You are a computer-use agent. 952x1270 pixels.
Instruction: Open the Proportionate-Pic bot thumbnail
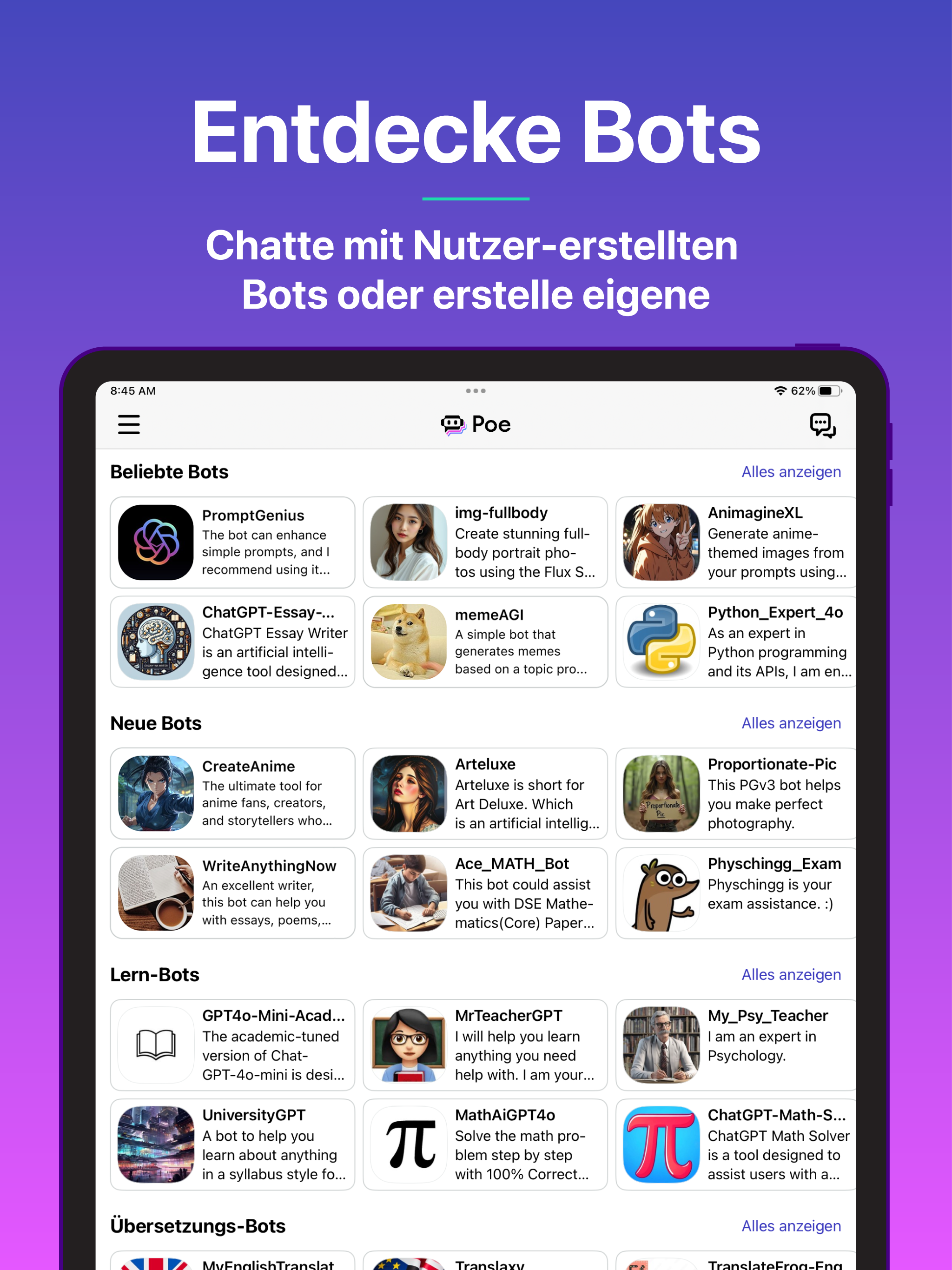661,794
